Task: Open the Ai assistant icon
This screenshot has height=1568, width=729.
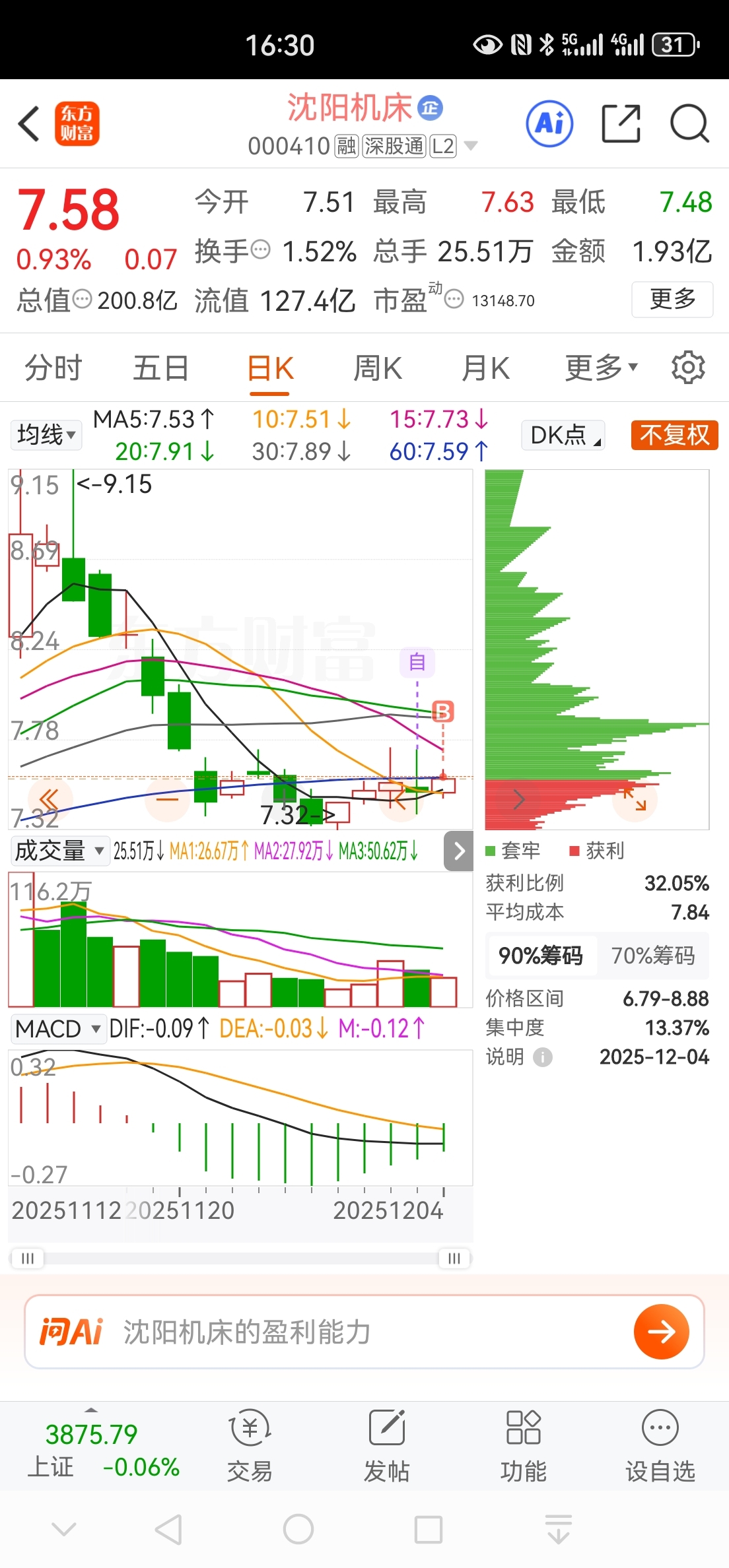Action: [549, 123]
